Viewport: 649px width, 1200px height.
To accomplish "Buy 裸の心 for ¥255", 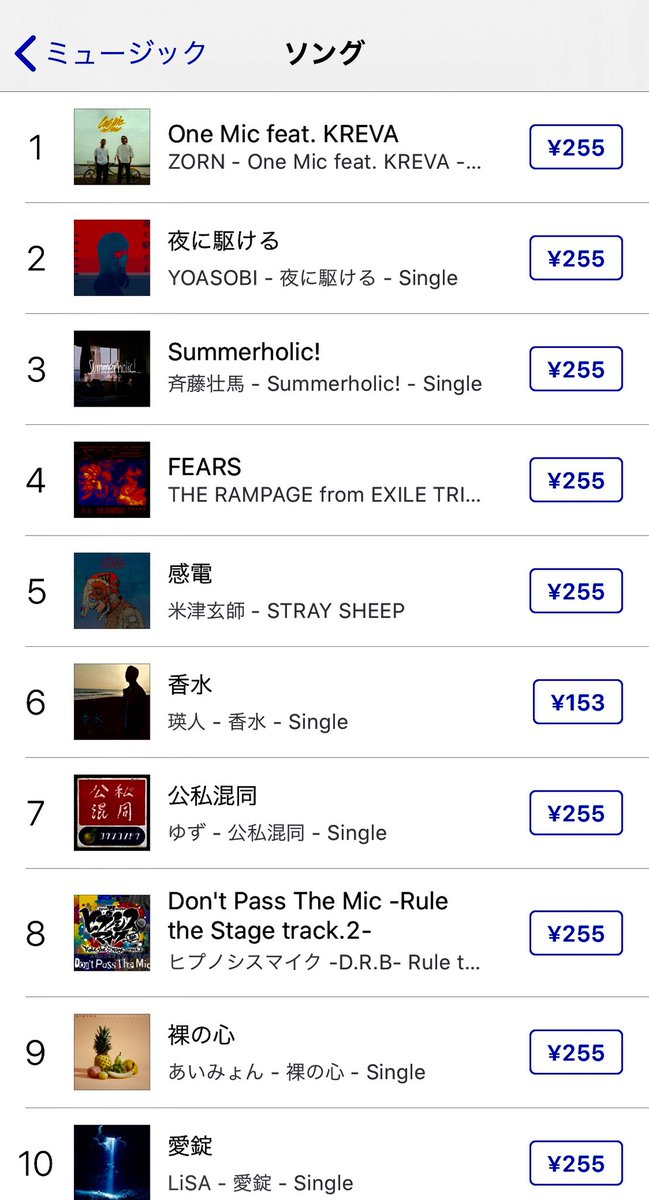I will coord(576,1053).
